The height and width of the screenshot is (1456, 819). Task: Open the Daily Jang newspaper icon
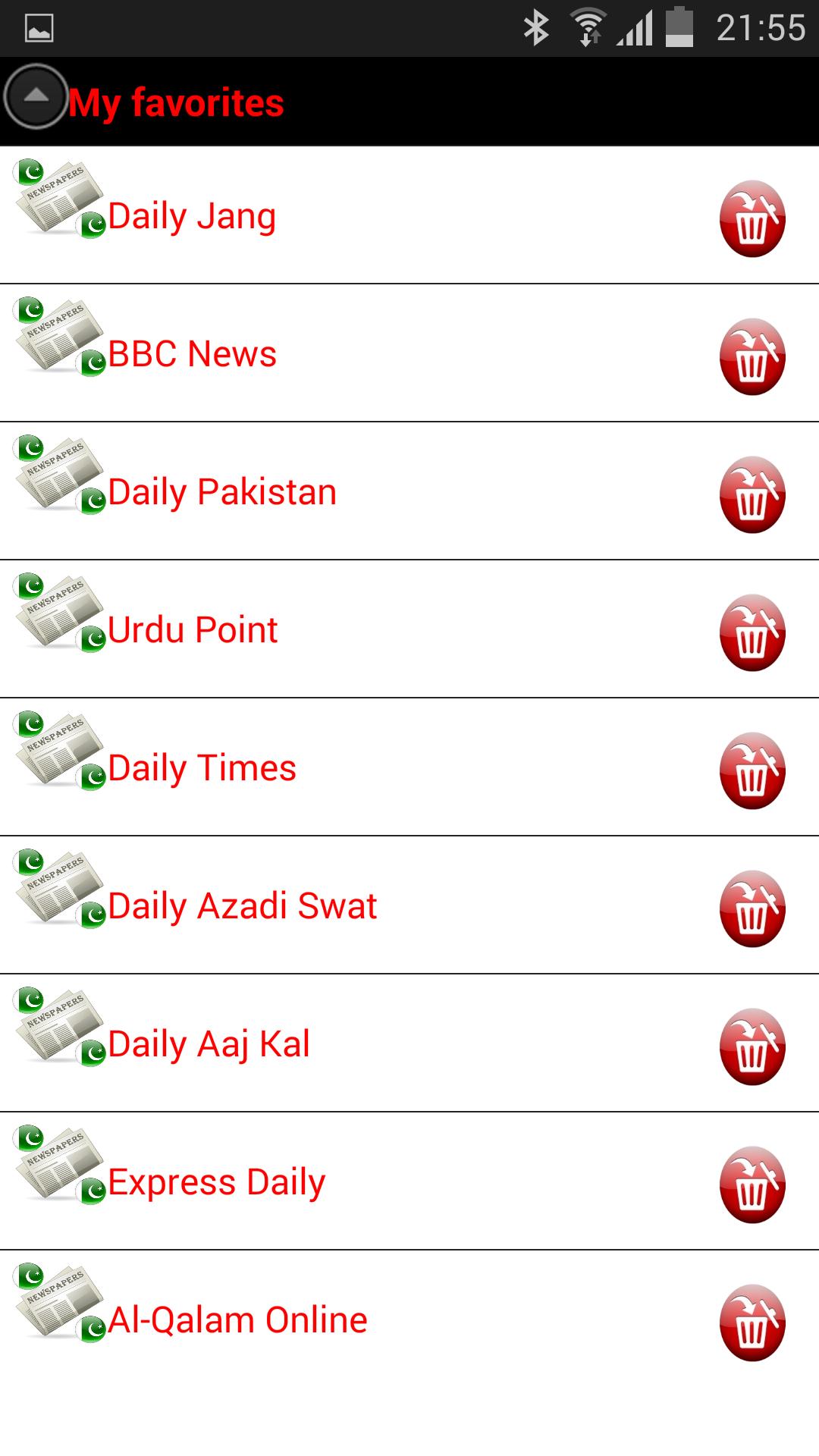57,197
